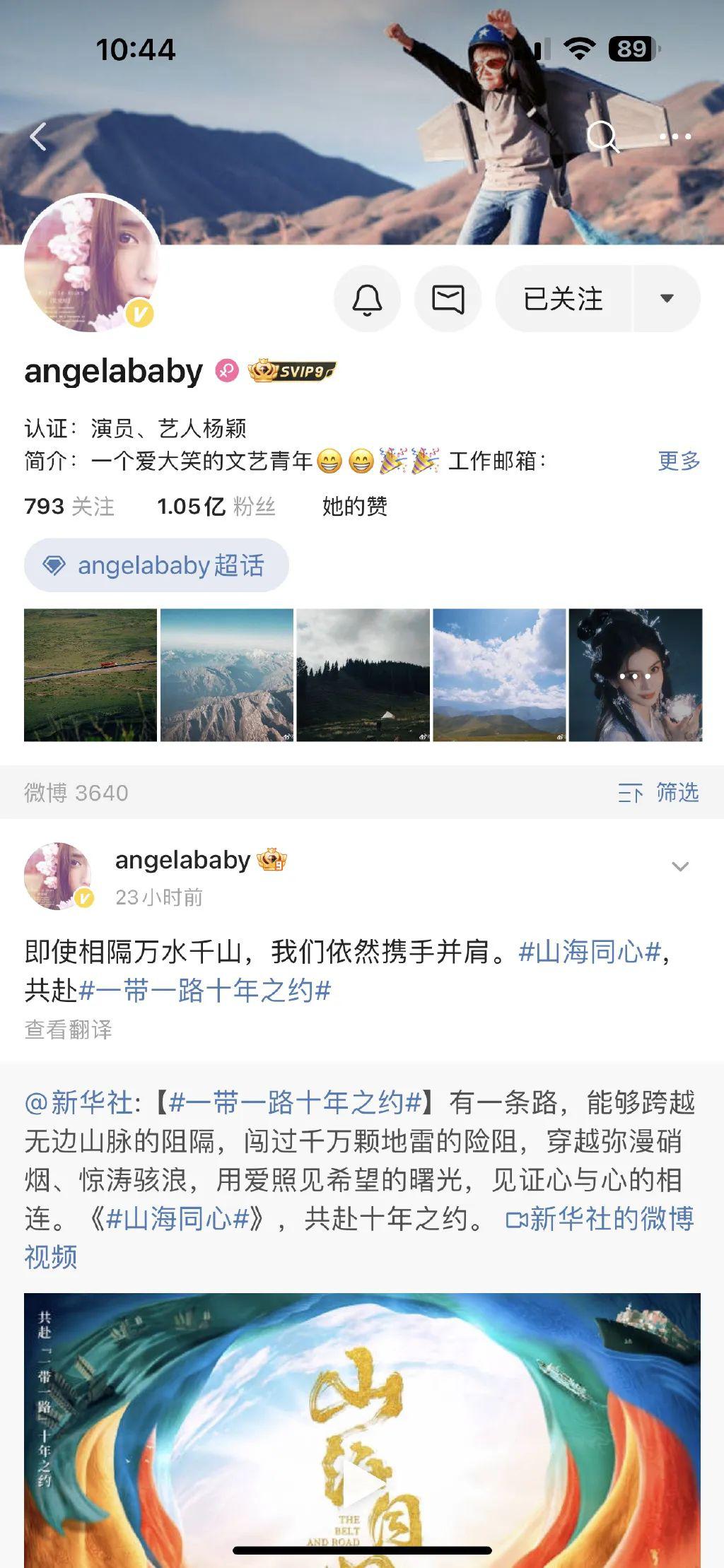724x1568 pixels.
Task: Open the profile avatar picture
Action: tap(90, 263)
